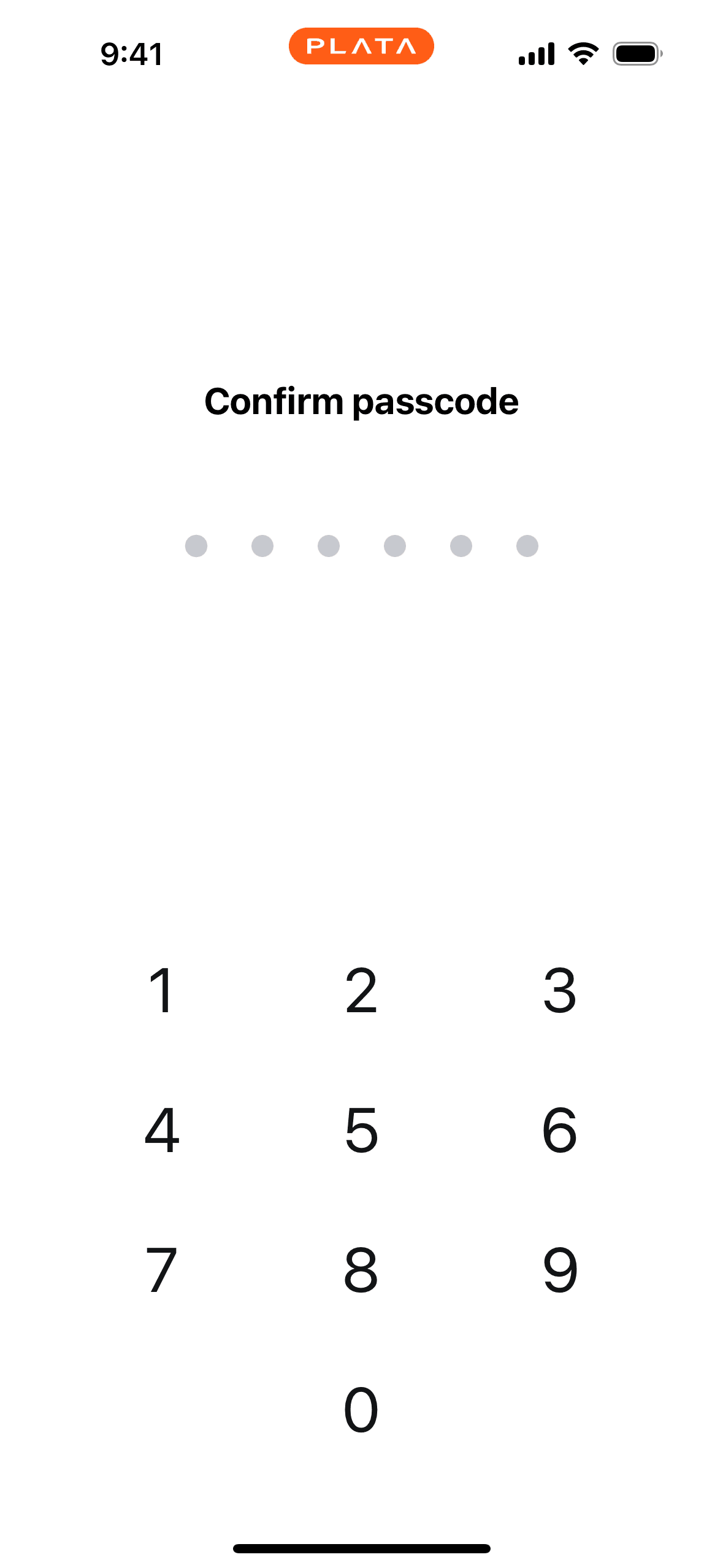Tap the number 0 key
Screen dimensions: 723x1568
point(361,1409)
